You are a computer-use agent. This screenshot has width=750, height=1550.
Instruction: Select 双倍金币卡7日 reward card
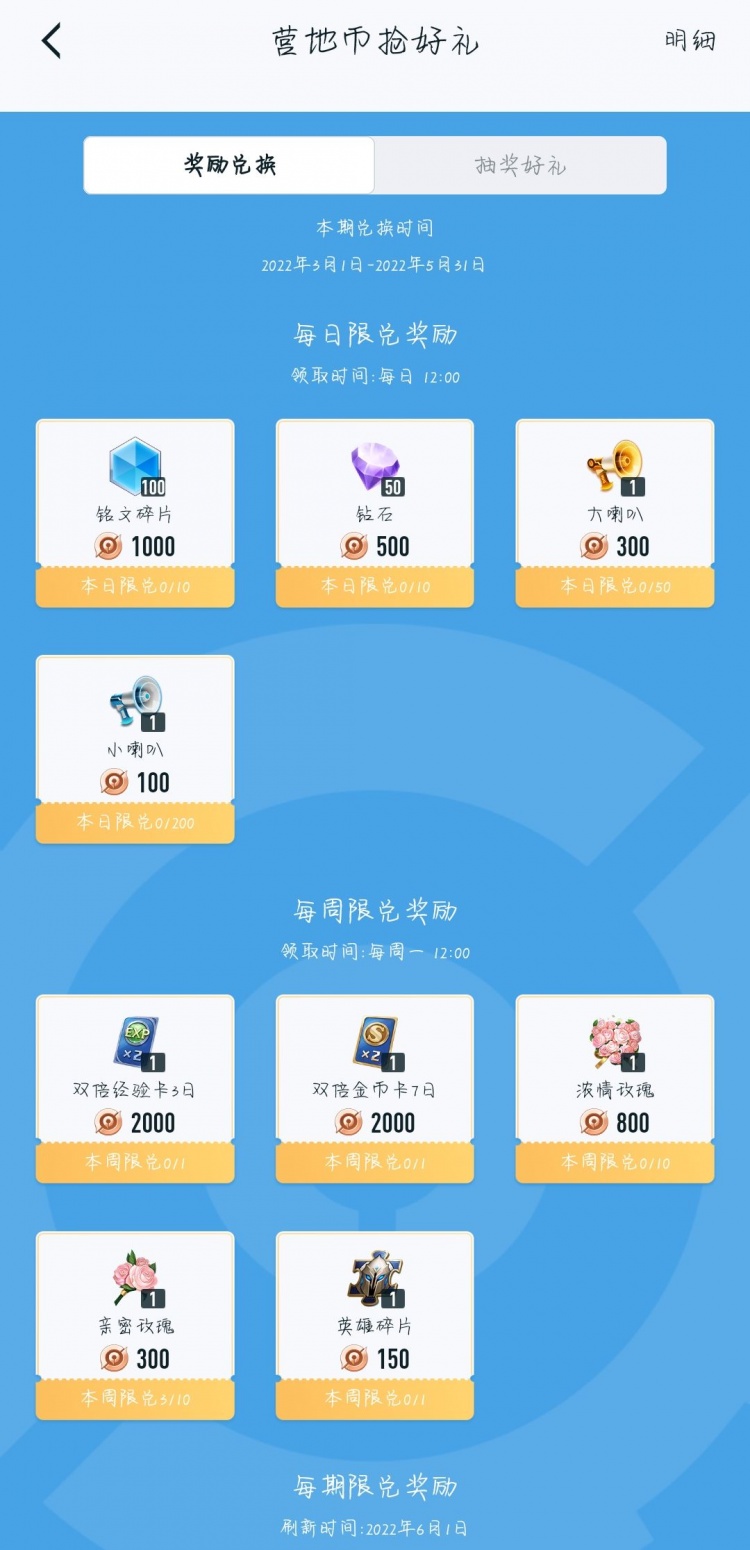point(375,1088)
